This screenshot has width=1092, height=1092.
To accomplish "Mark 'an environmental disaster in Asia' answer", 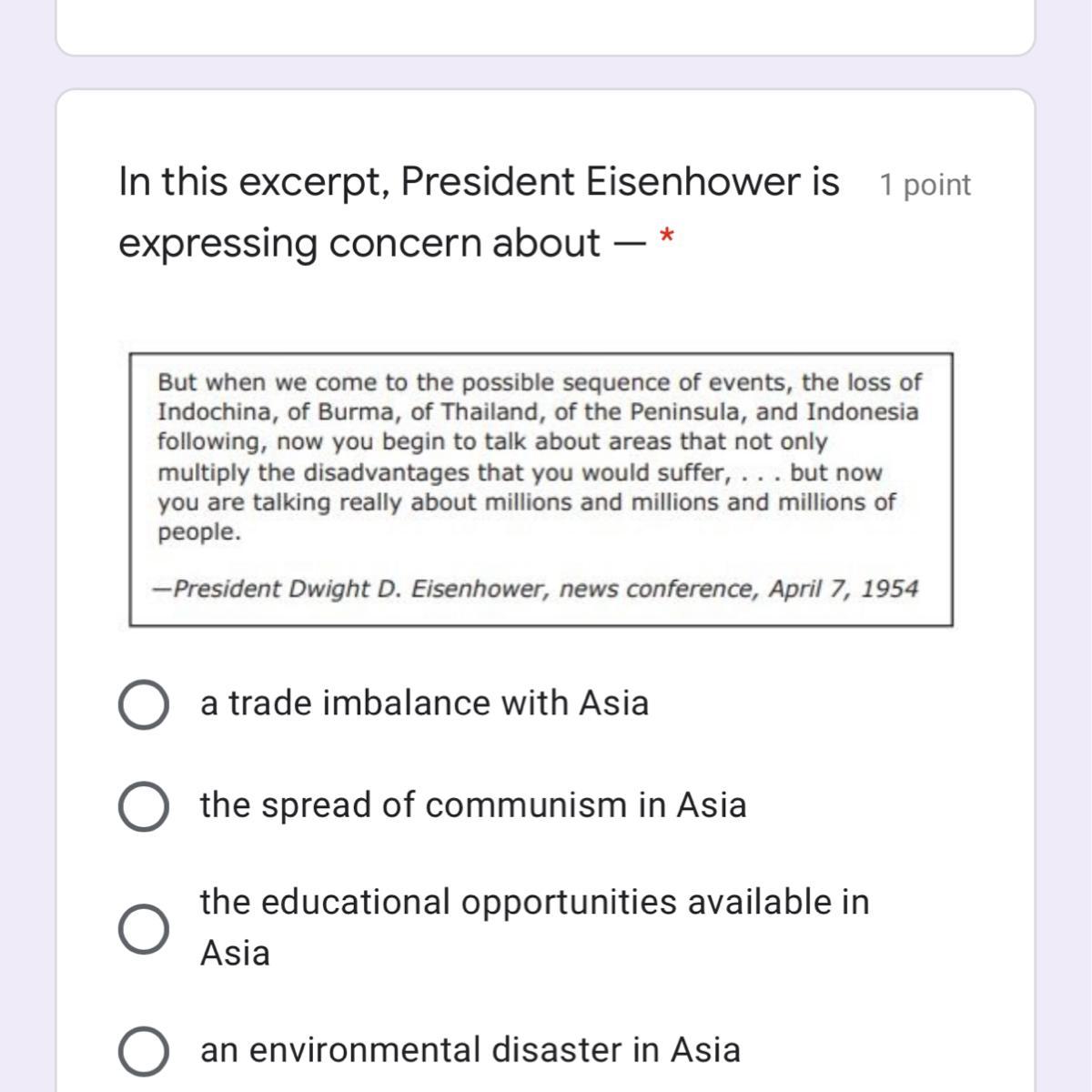I will pos(143,1051).
